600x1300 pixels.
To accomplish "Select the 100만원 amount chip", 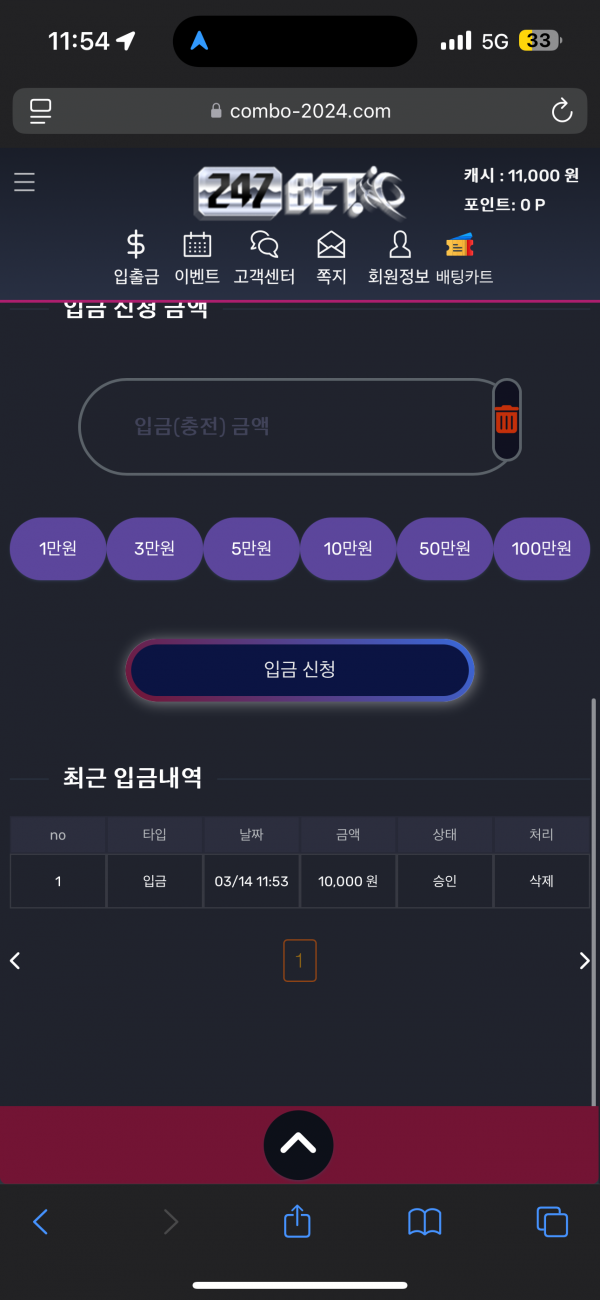I will (x=541, y=548).
